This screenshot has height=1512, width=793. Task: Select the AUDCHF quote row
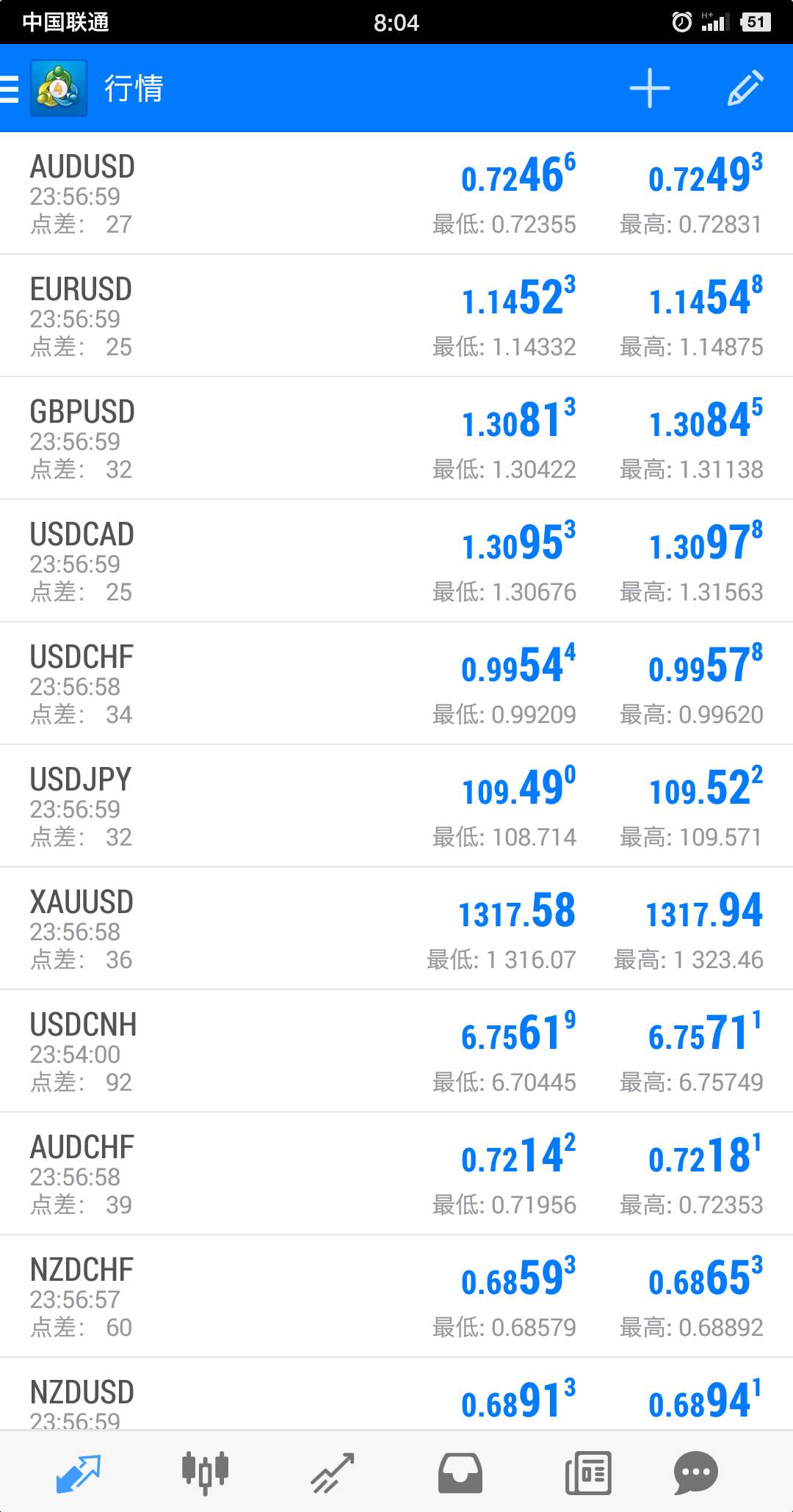click(396, 1174)
